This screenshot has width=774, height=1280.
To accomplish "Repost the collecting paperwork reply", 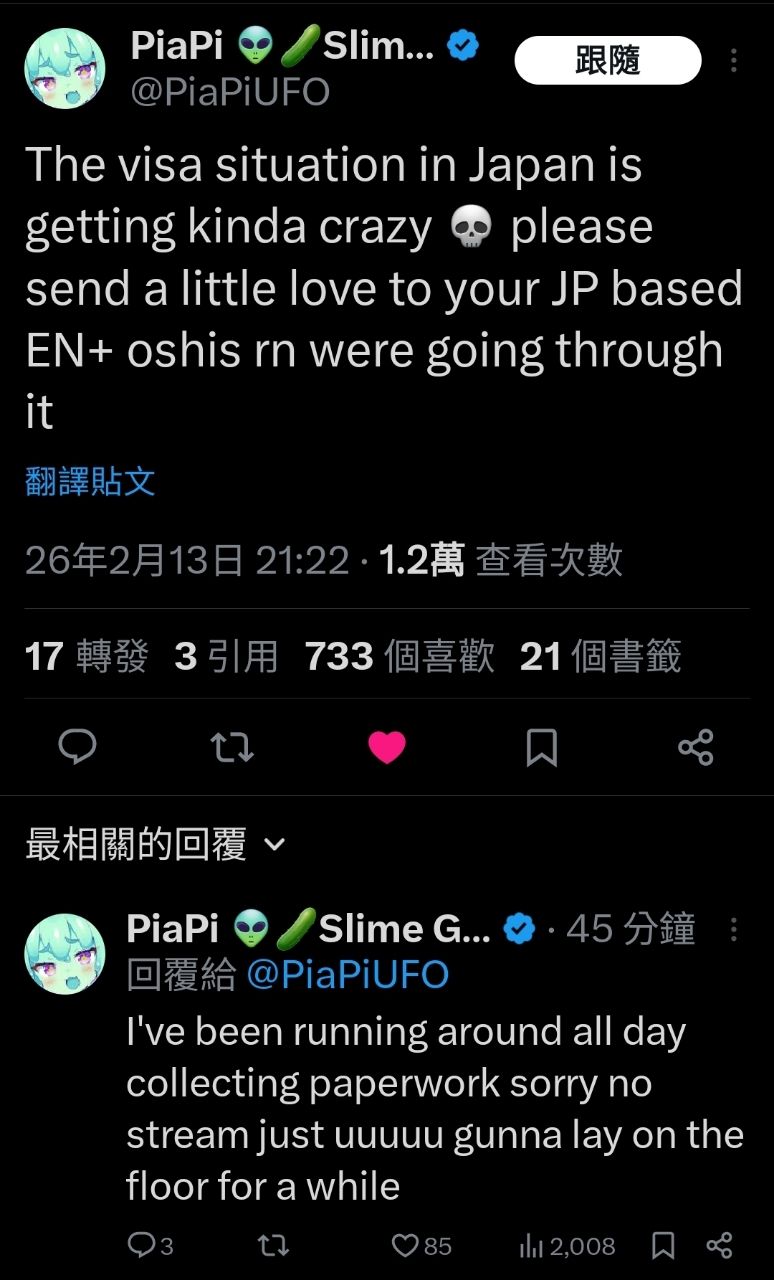I will pyautogui.click(x=273, y=1245).
